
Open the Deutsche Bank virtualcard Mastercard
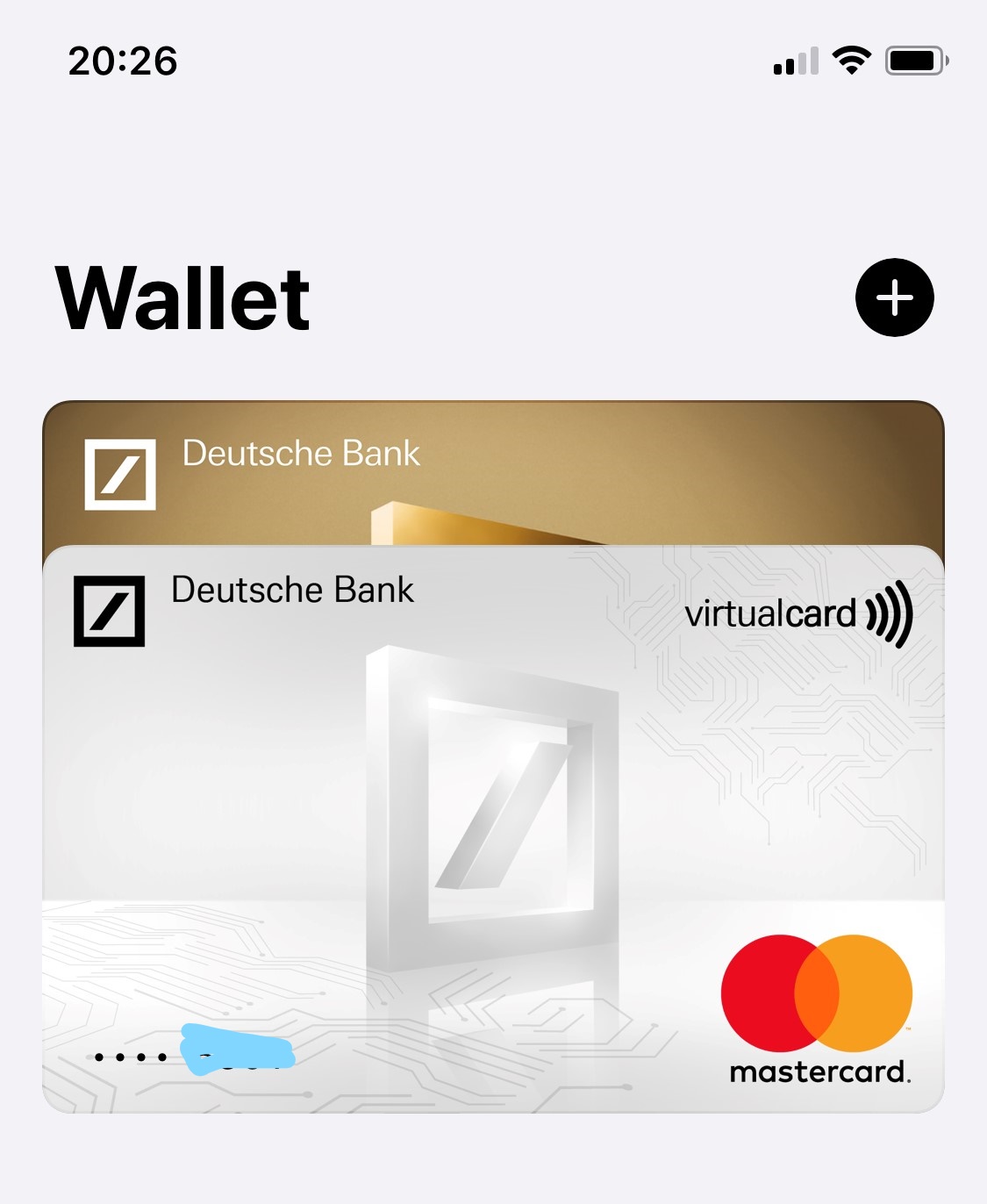(493, 829)
